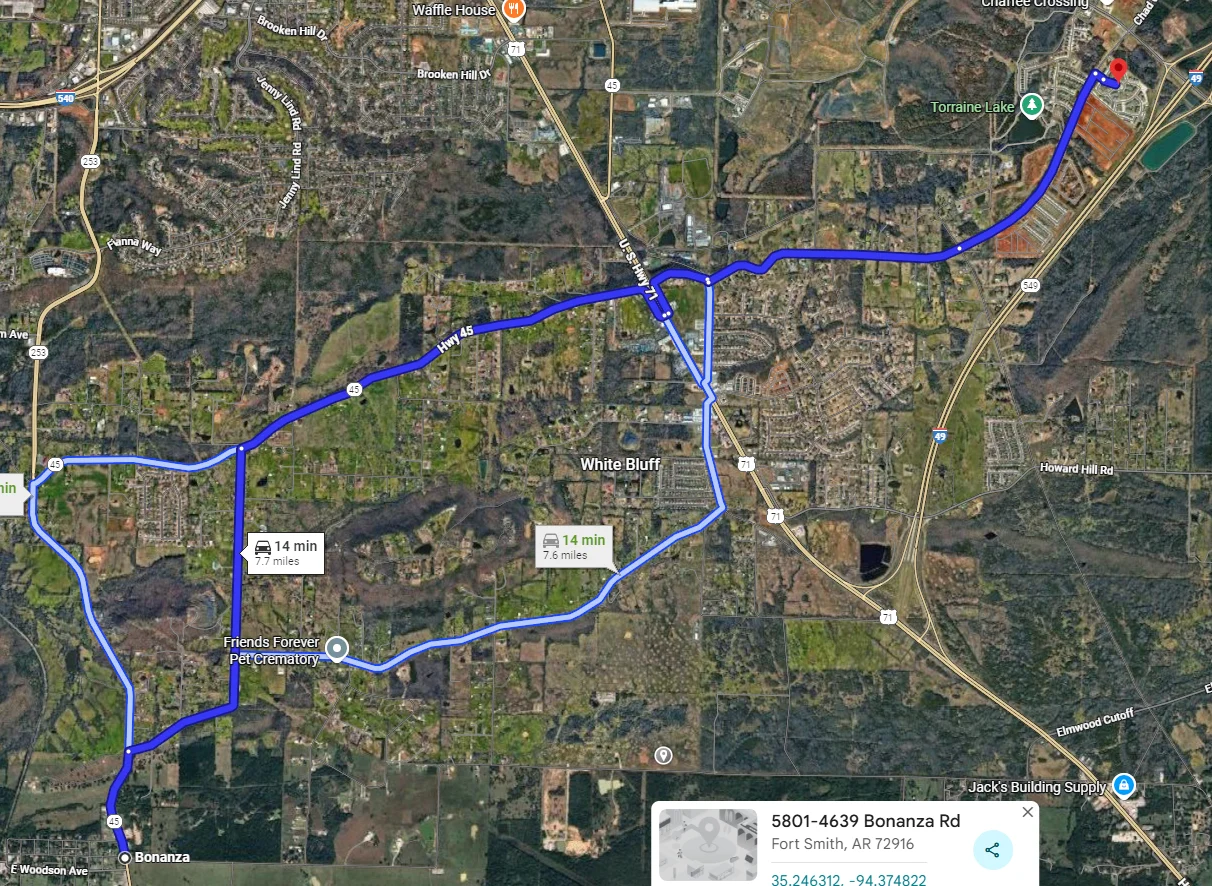The image size is (1212, 886).
Task: Open Friends Forever Pet Crematory marker
Action: click(338, 650)
